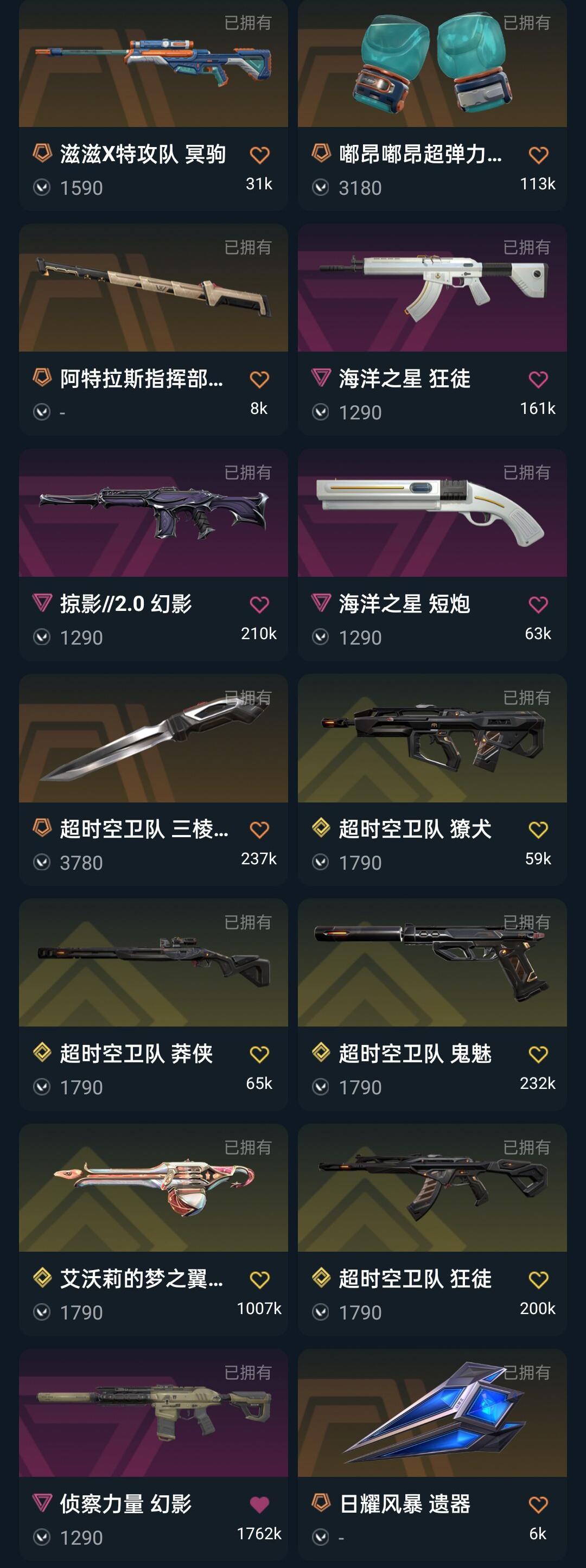Unfavorite the 侦察力量 幻影 skin

[260, 1503]
